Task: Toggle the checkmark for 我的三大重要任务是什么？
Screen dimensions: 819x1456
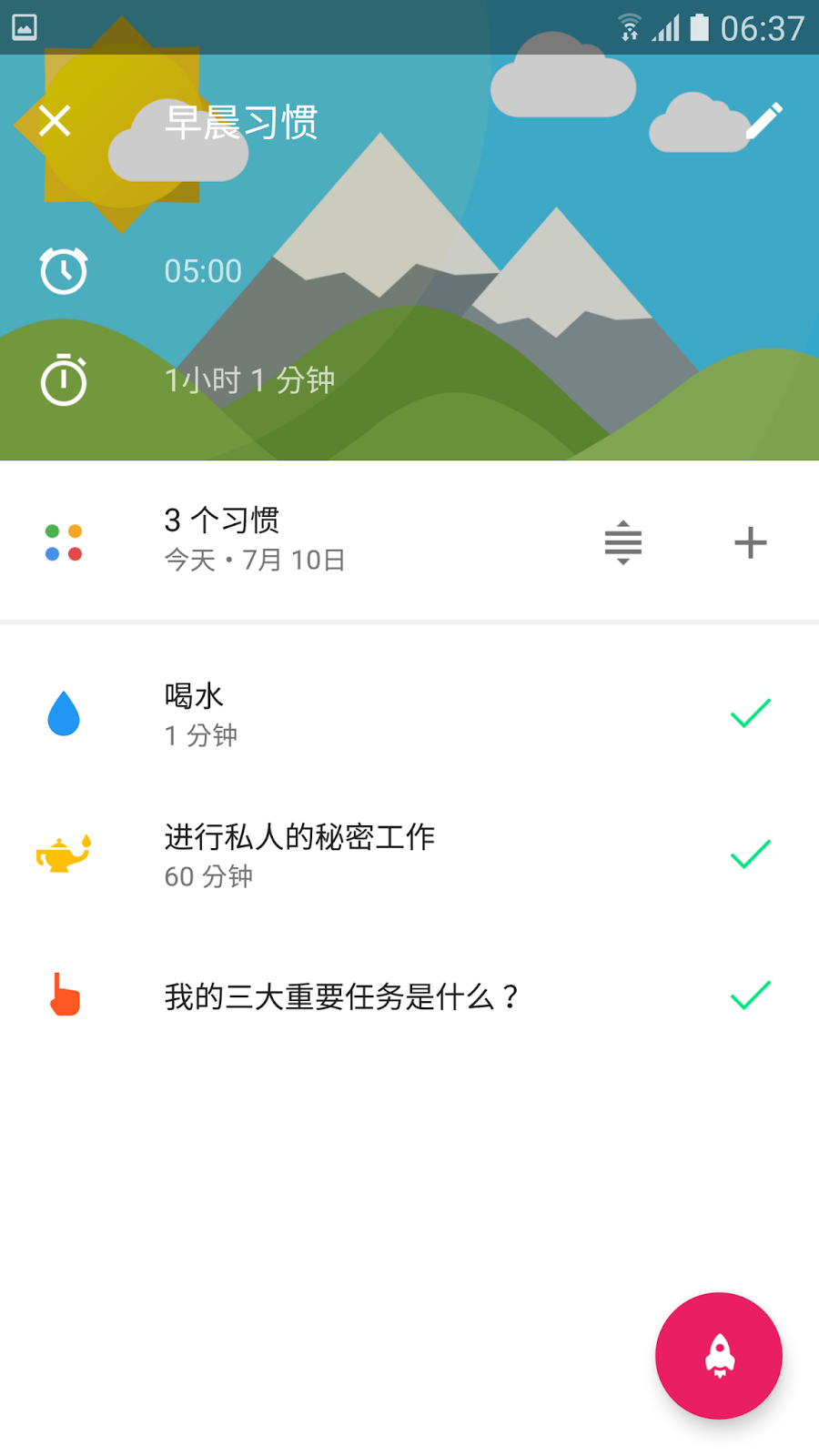Action: (751, 996)
